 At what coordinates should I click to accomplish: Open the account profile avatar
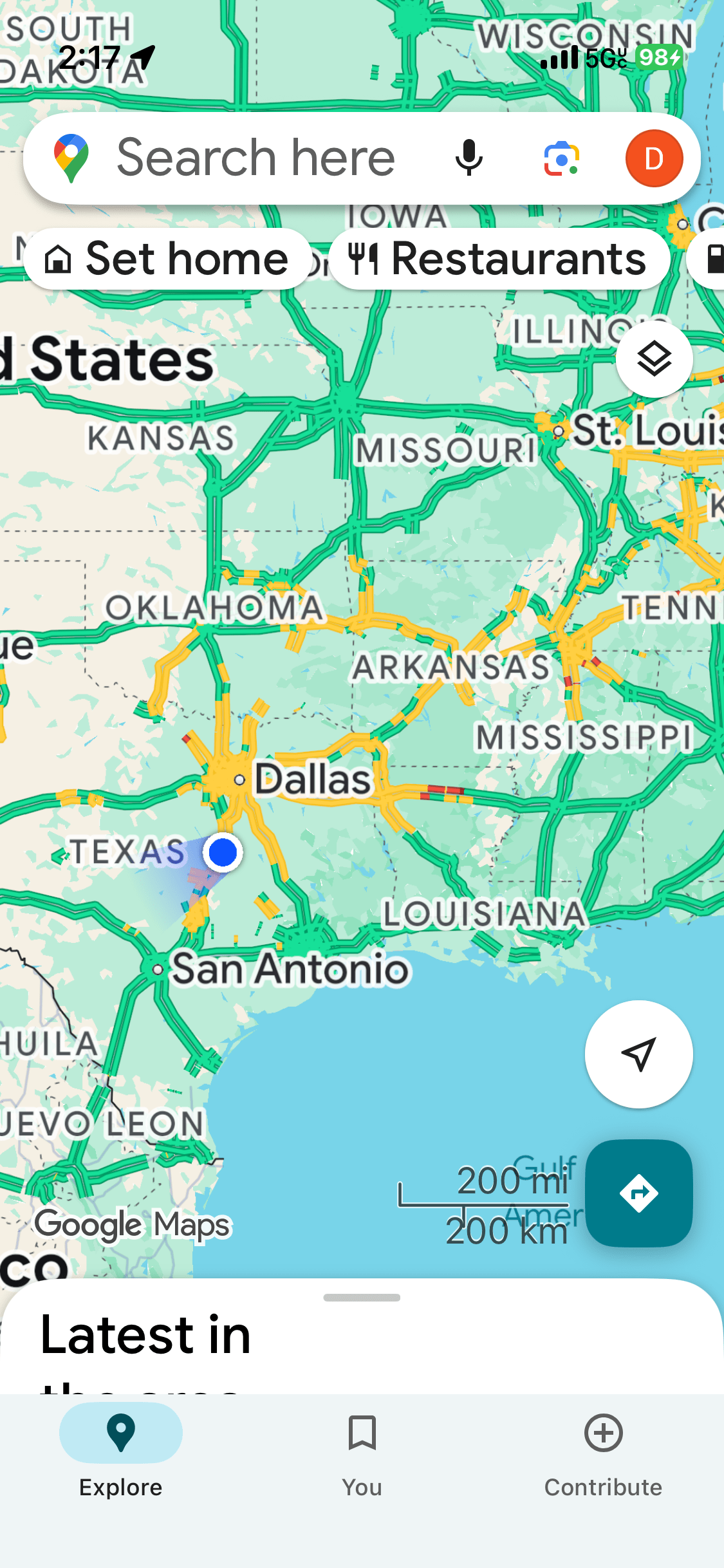click(x=653, y=158)
